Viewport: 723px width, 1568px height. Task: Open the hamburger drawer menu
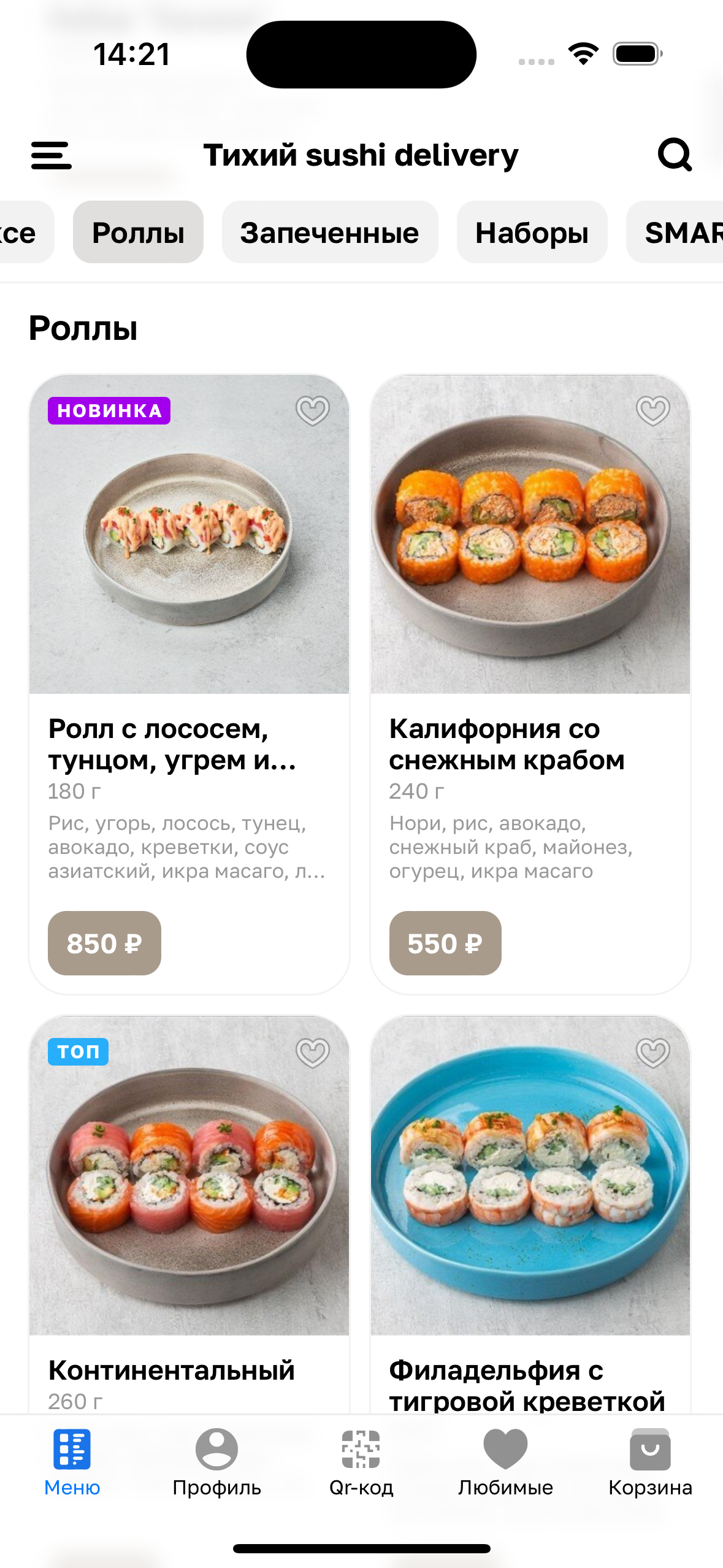pos(52,155)
